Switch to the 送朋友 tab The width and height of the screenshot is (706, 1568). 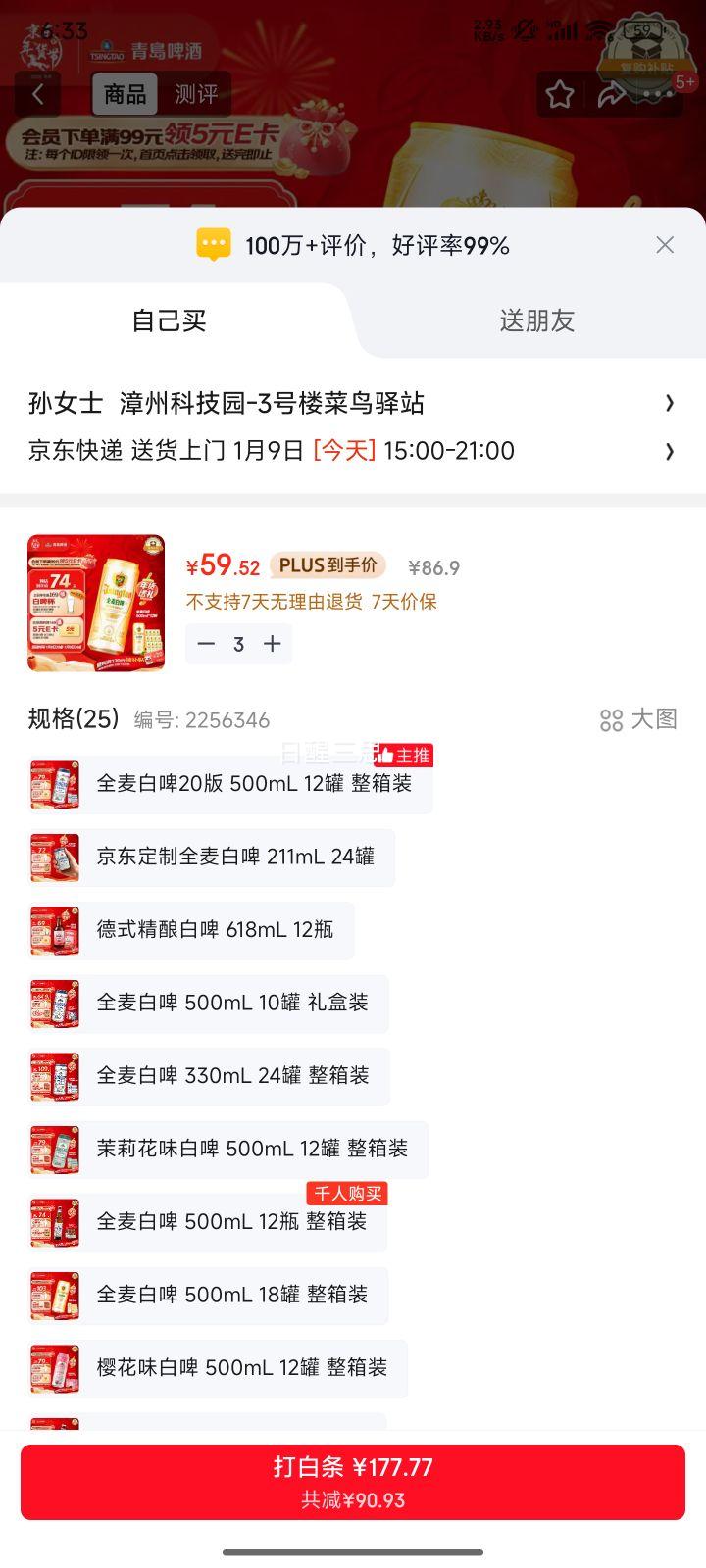coord(538,320)
